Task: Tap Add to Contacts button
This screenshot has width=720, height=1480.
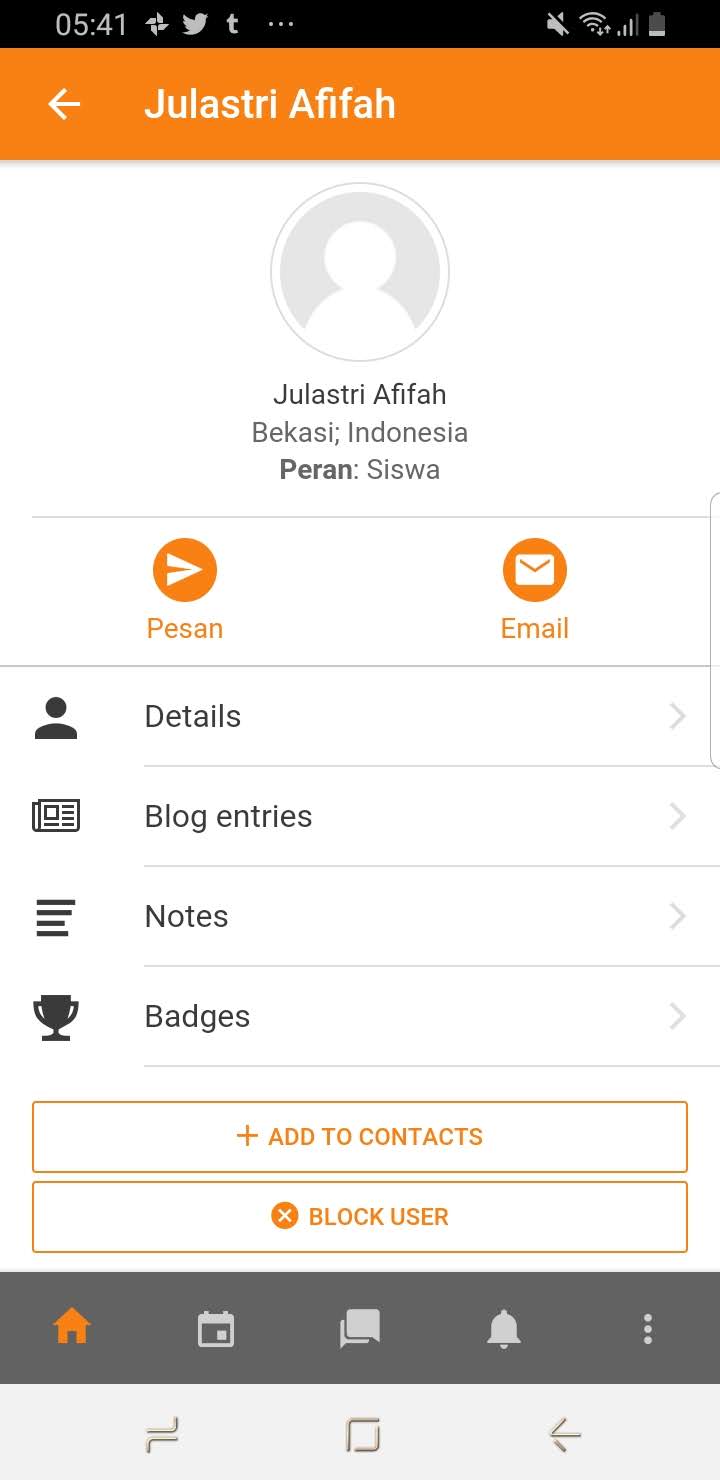Action: pyautogui.click(x=360, y=1137)
